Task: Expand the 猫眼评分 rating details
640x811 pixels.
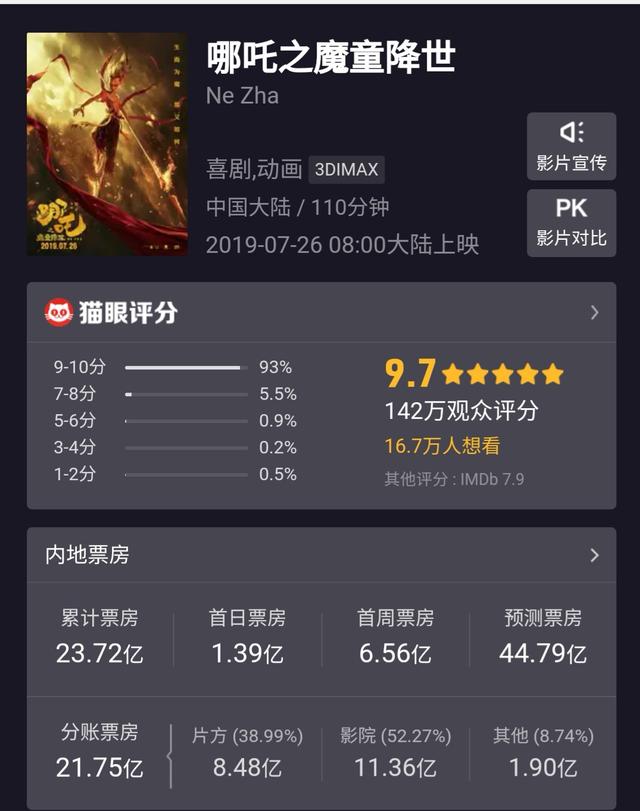Action: pos(594,312)
